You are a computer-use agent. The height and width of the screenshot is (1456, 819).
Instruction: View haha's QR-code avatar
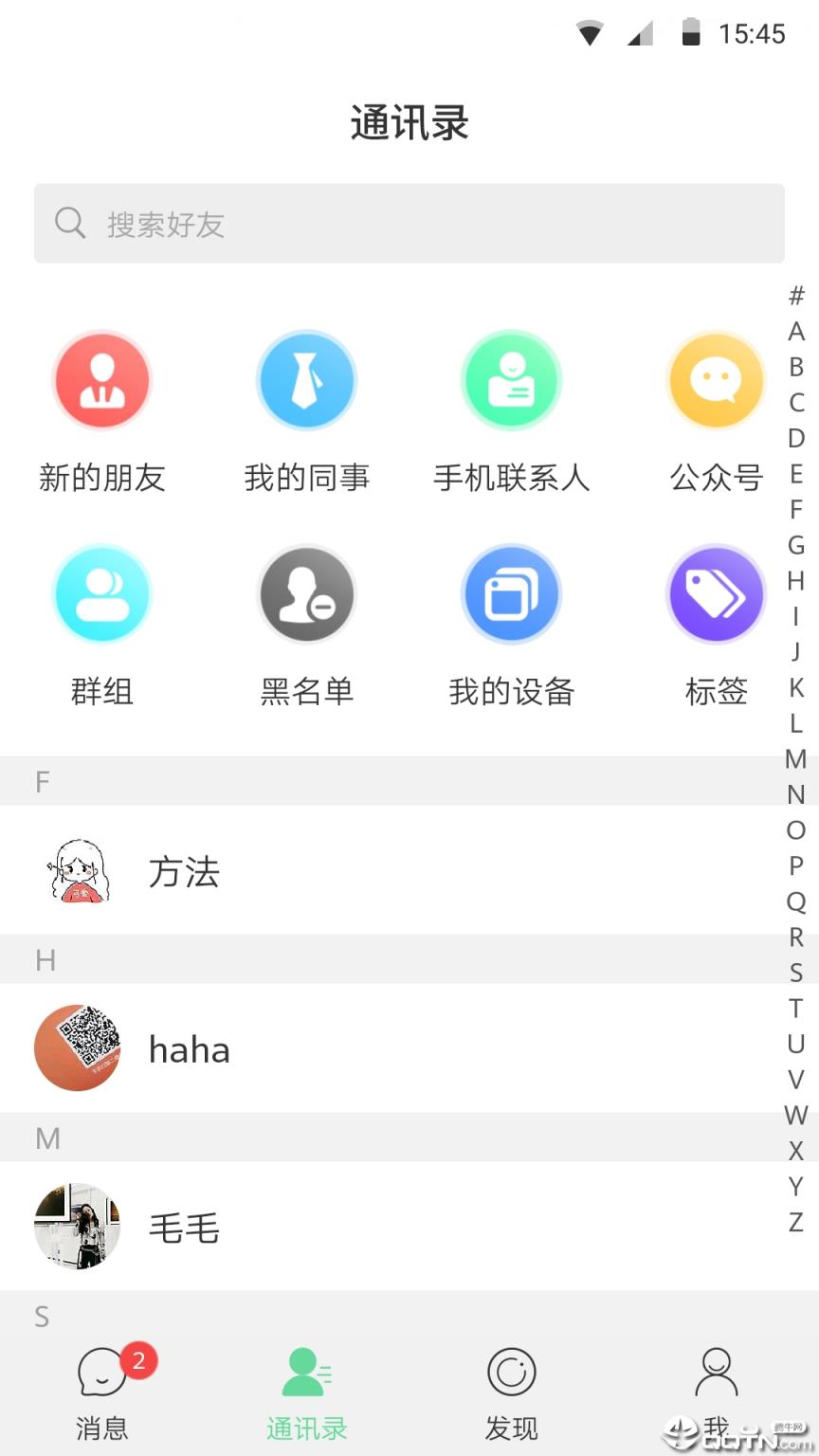78,1049
